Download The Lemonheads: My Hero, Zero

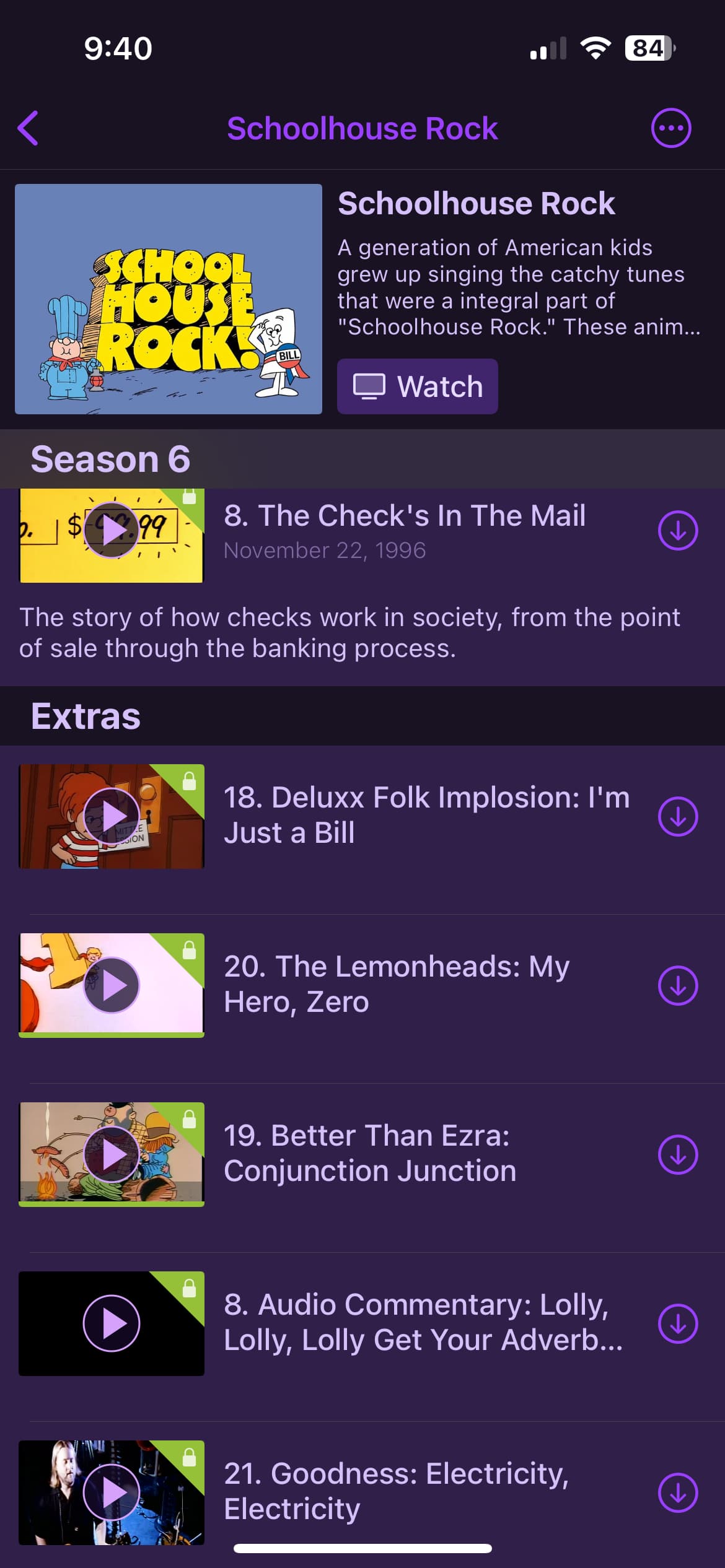pyautogui.click(x=677, y=985)
